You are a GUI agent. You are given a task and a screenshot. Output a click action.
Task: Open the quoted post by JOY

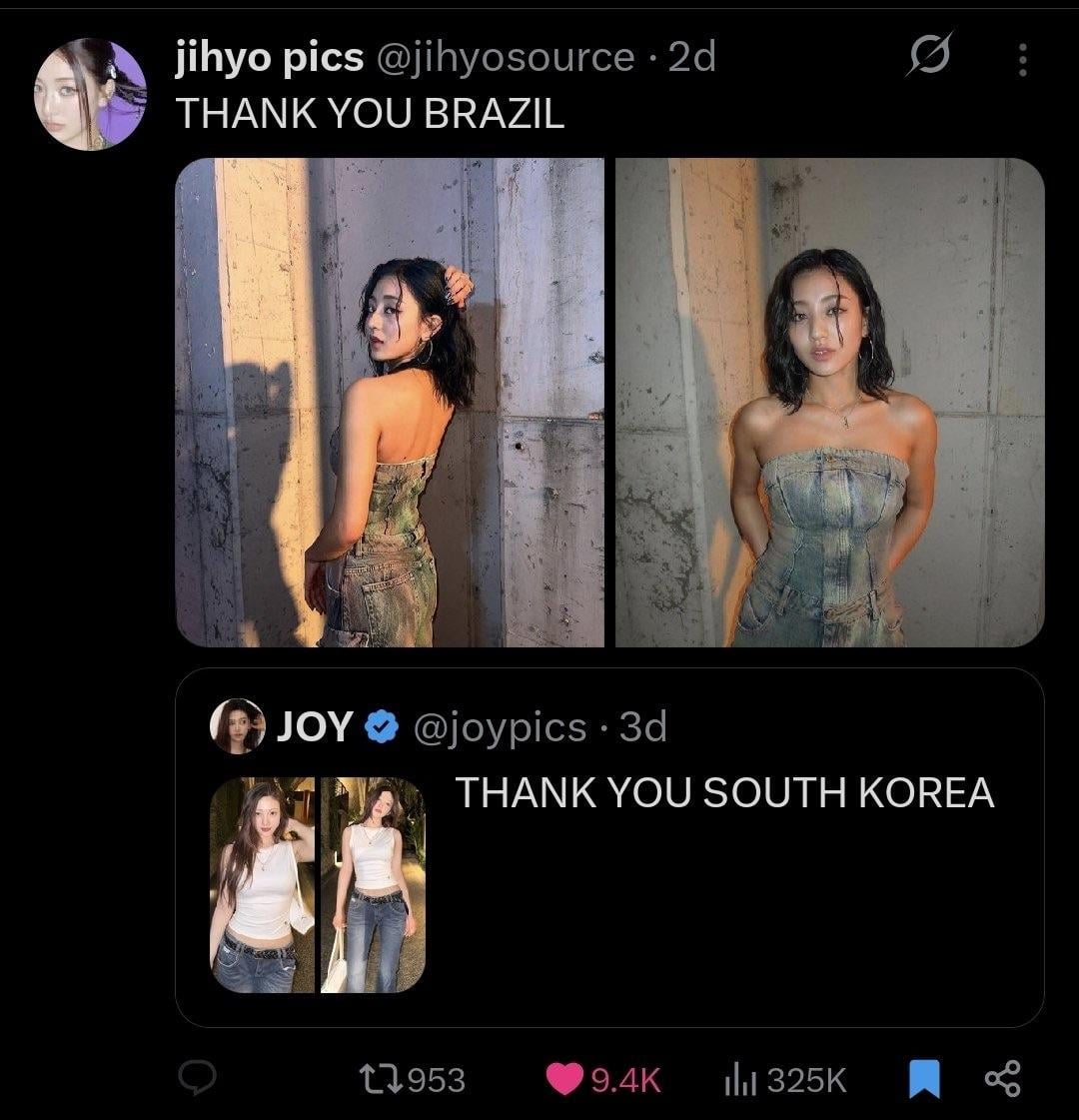coord(699,899)
